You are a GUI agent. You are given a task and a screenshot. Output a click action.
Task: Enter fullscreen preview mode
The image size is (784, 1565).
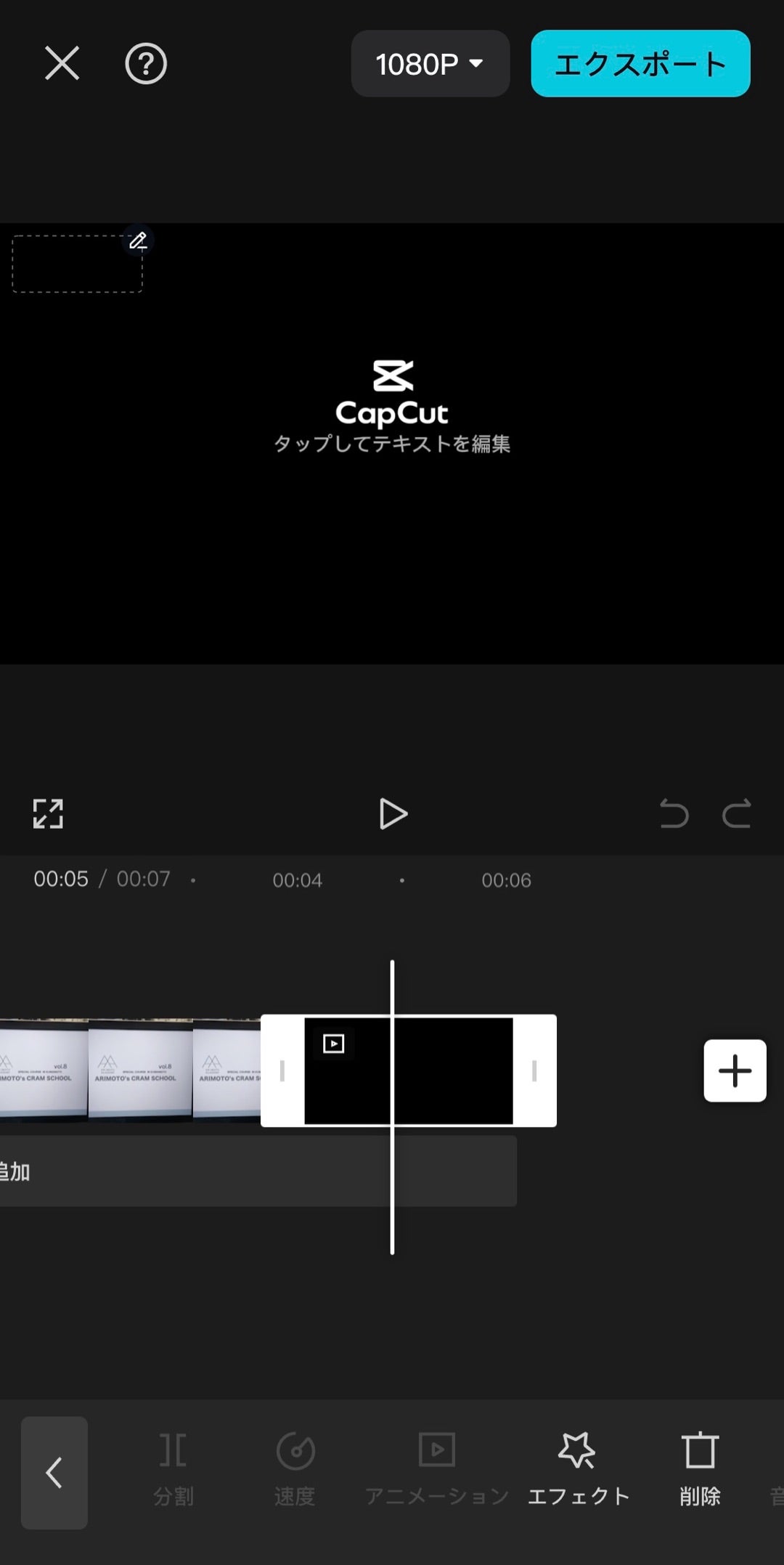(x=48, y=813)
